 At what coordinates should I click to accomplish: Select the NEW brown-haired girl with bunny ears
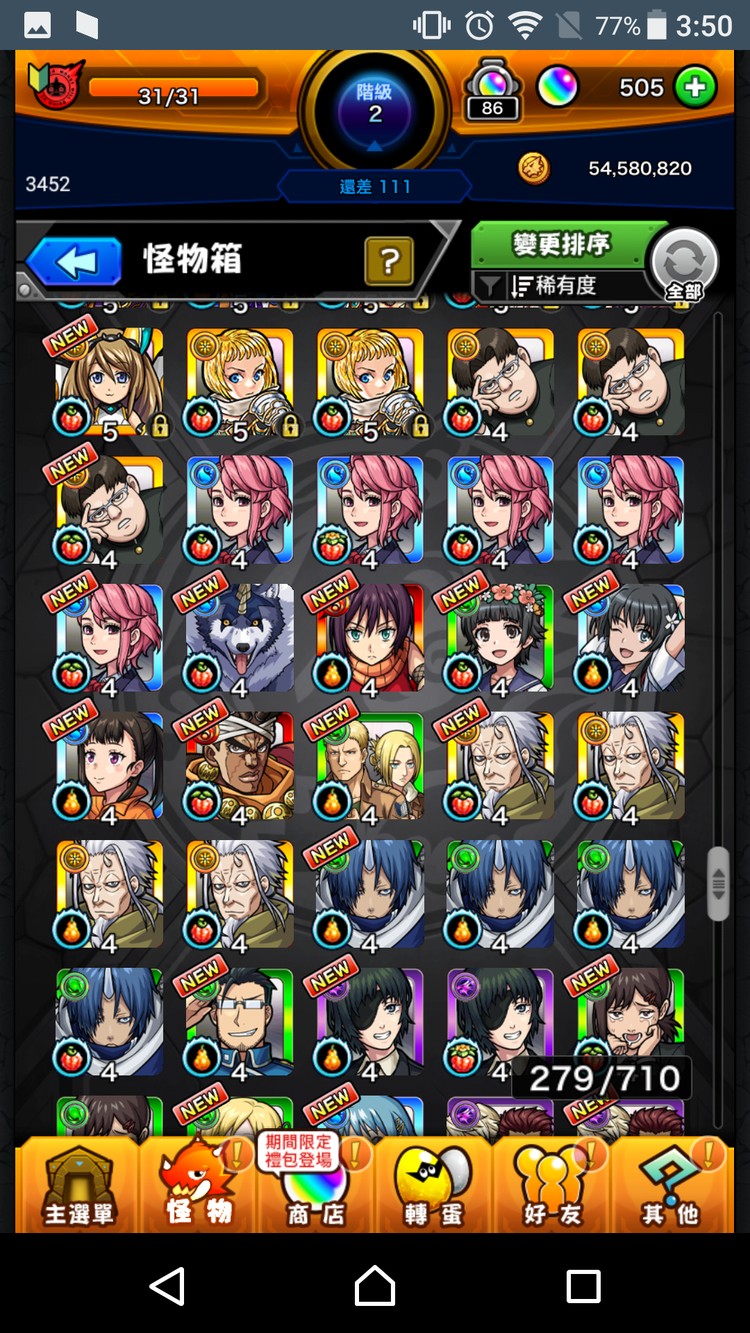coord(110,382)
